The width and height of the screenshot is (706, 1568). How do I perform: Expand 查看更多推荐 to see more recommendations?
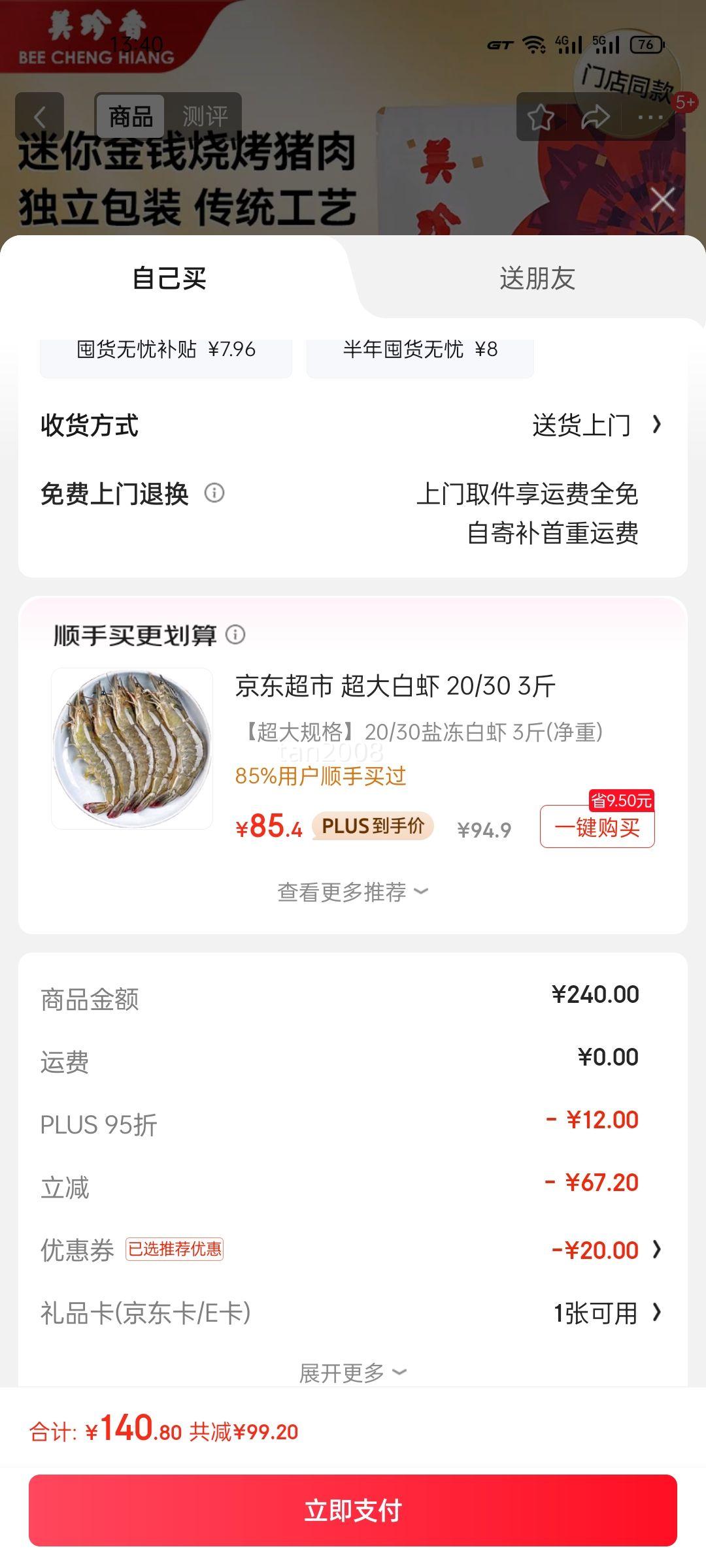tap(352, 891)
